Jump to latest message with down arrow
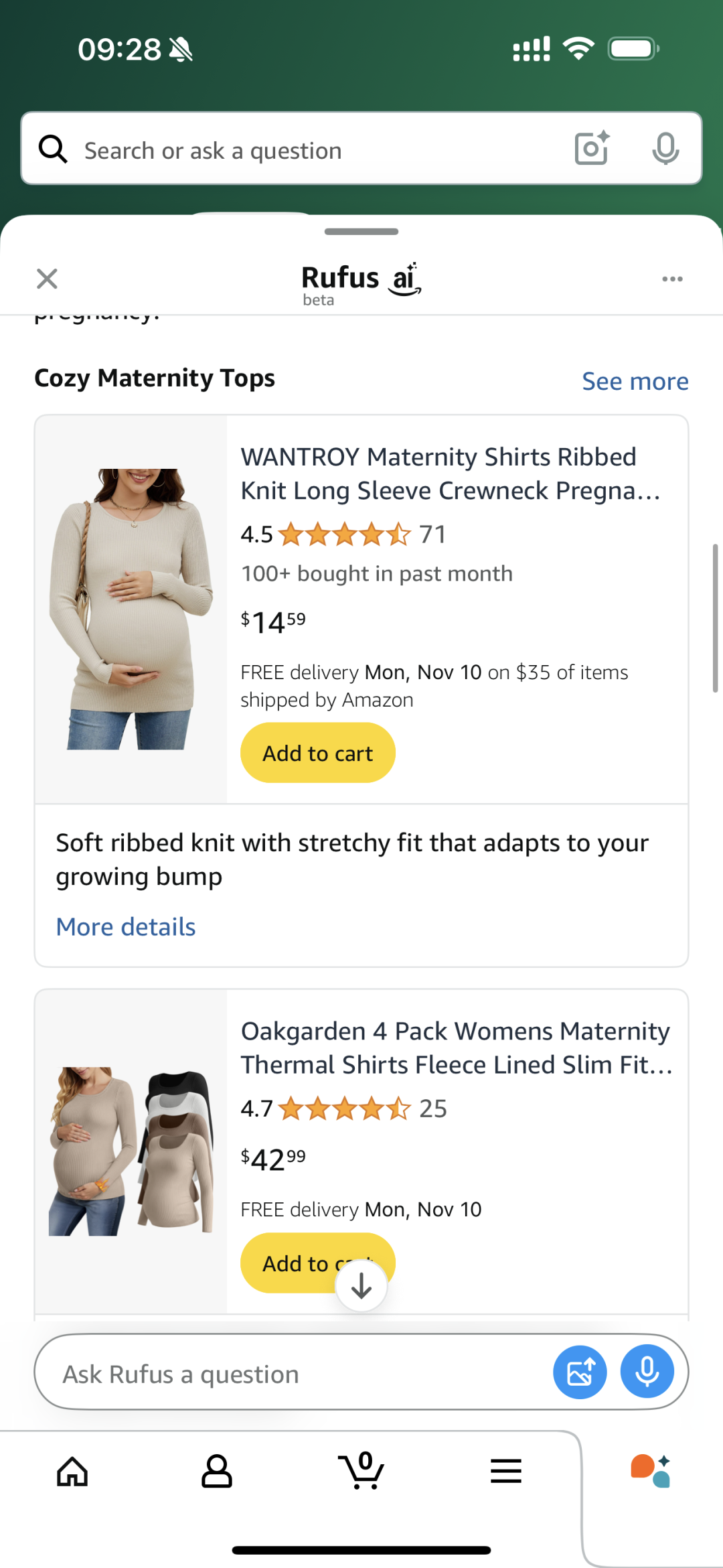 pos(361,1286)
